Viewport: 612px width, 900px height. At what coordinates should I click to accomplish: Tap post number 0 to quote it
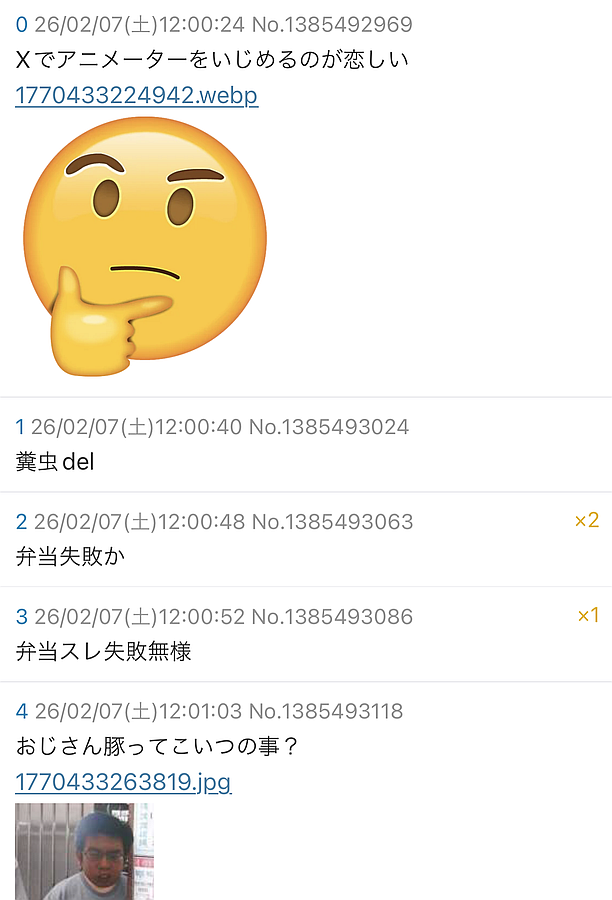coord(21,25)
